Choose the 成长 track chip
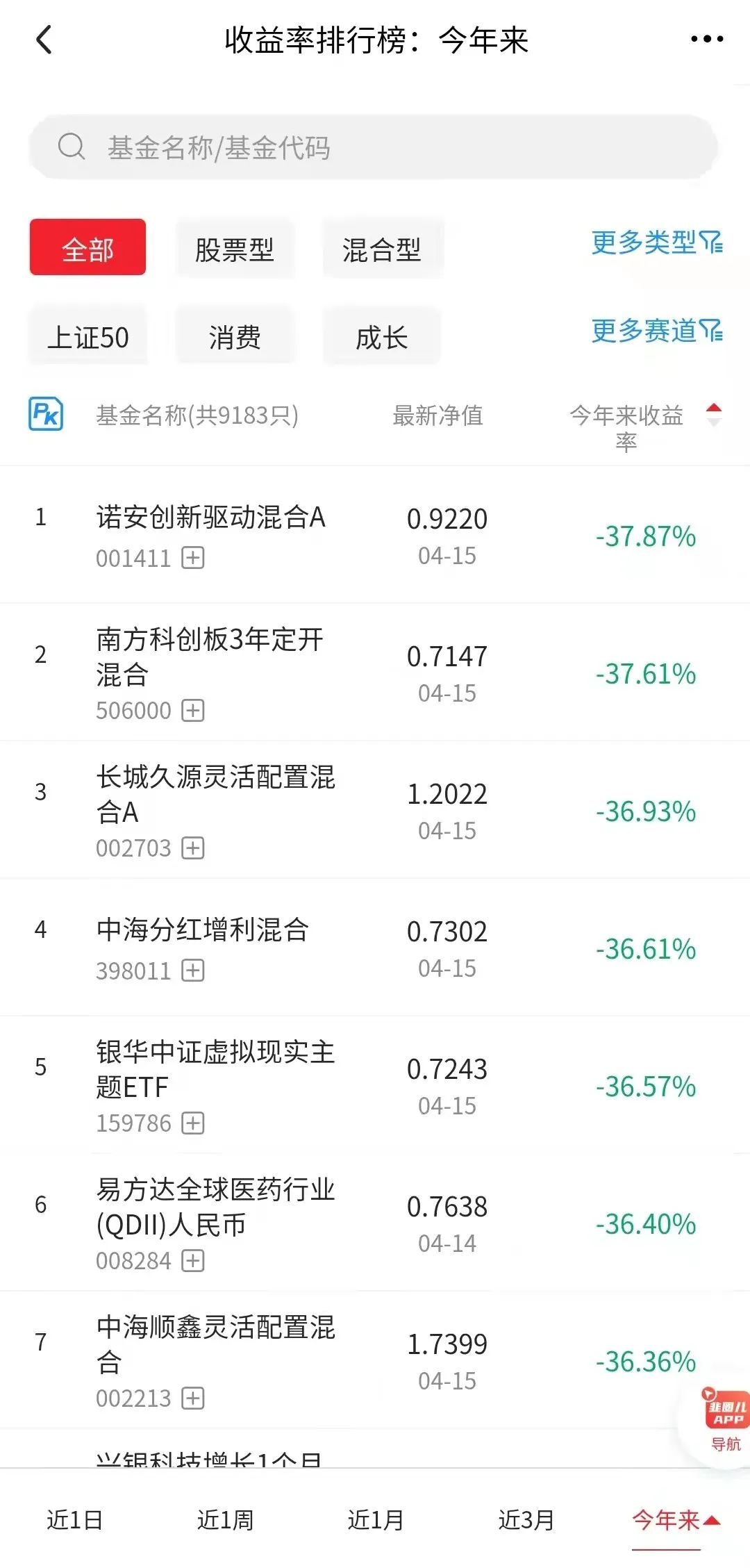This screenshot has height=1568, width=750. coord(382,337)
